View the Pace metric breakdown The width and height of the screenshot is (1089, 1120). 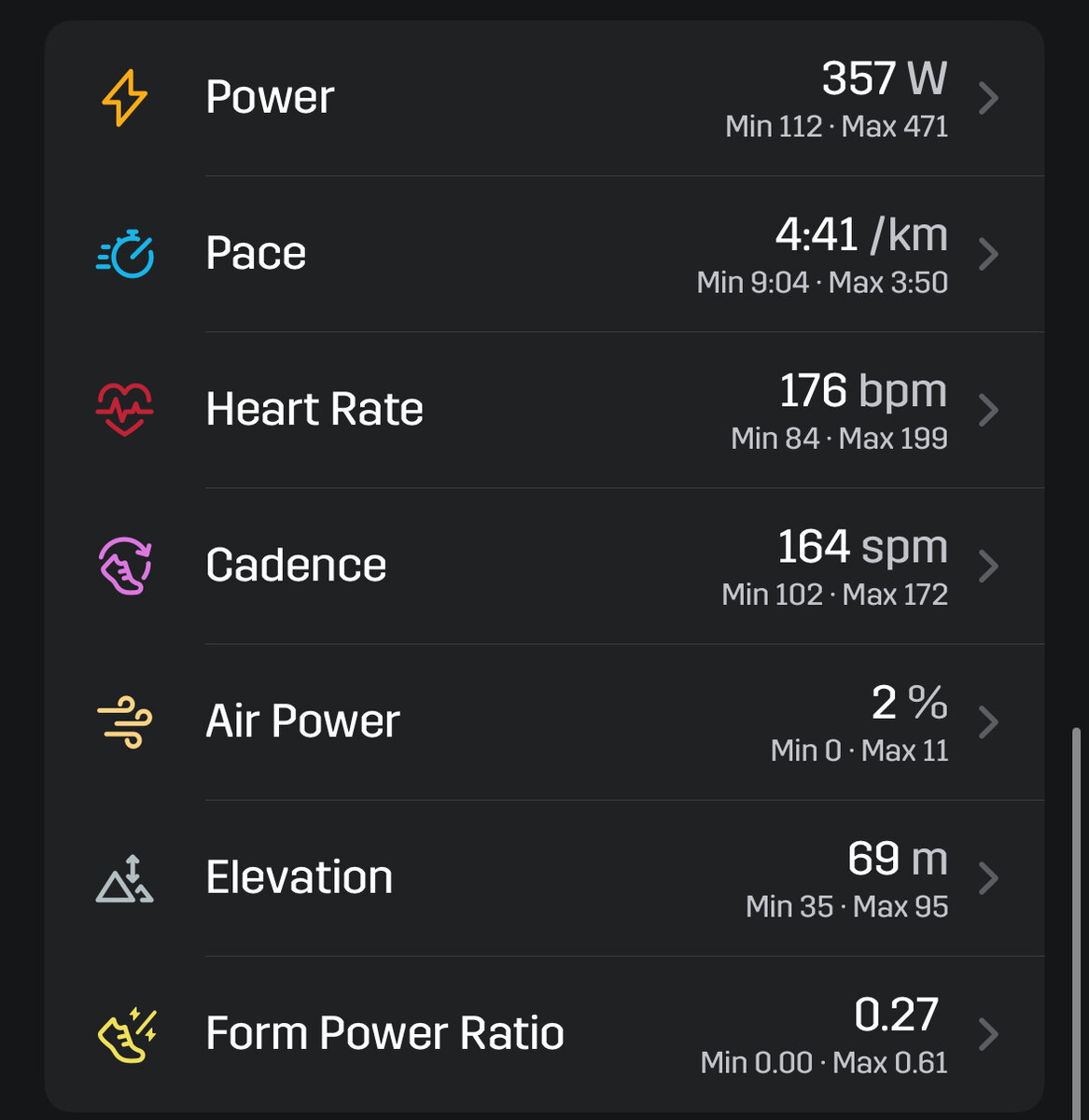(x=544, y=254)
